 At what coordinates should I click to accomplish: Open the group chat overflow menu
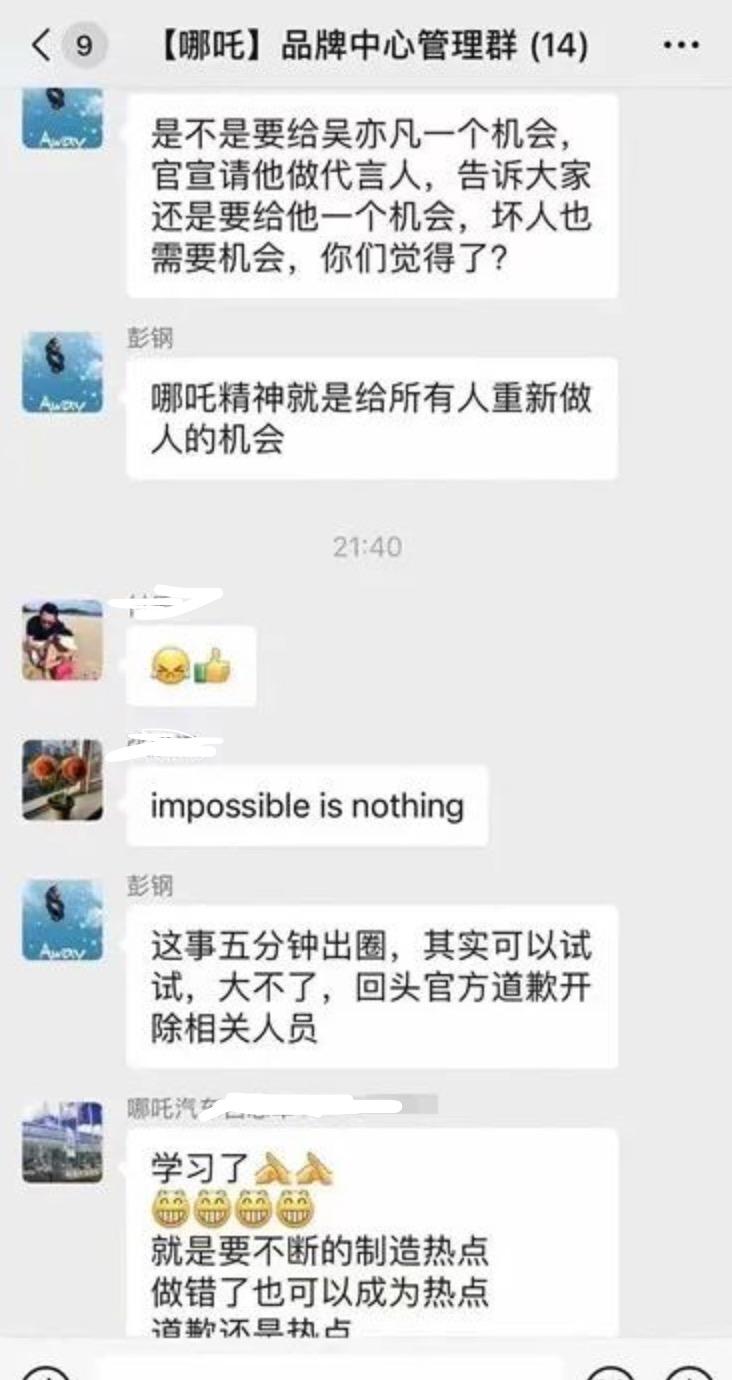point(681,45)
